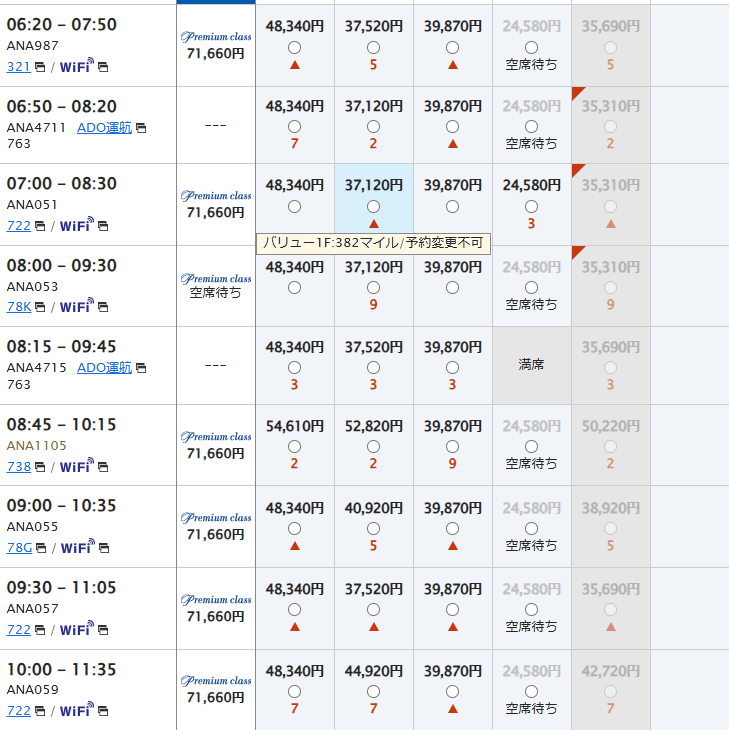730x730 pixels.
Task: Select the 44,920円 fare for flight ANA059
Action: pyautogui.click(x=373, y=691)
